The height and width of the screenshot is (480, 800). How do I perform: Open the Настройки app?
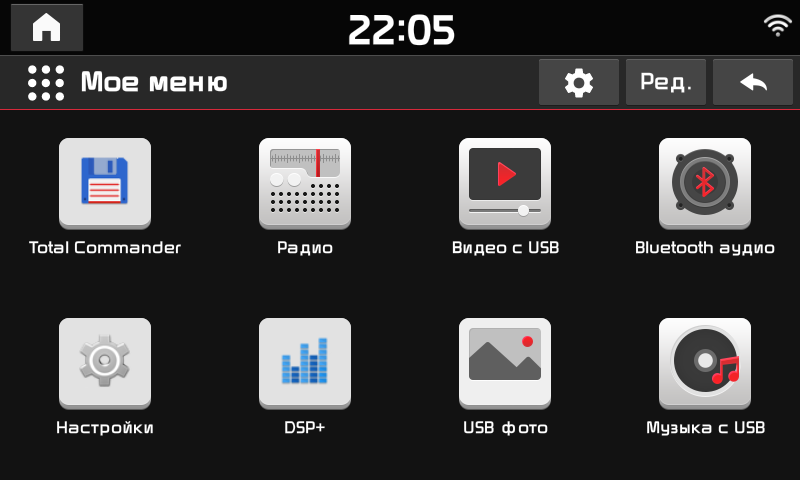tap(105, 363)
